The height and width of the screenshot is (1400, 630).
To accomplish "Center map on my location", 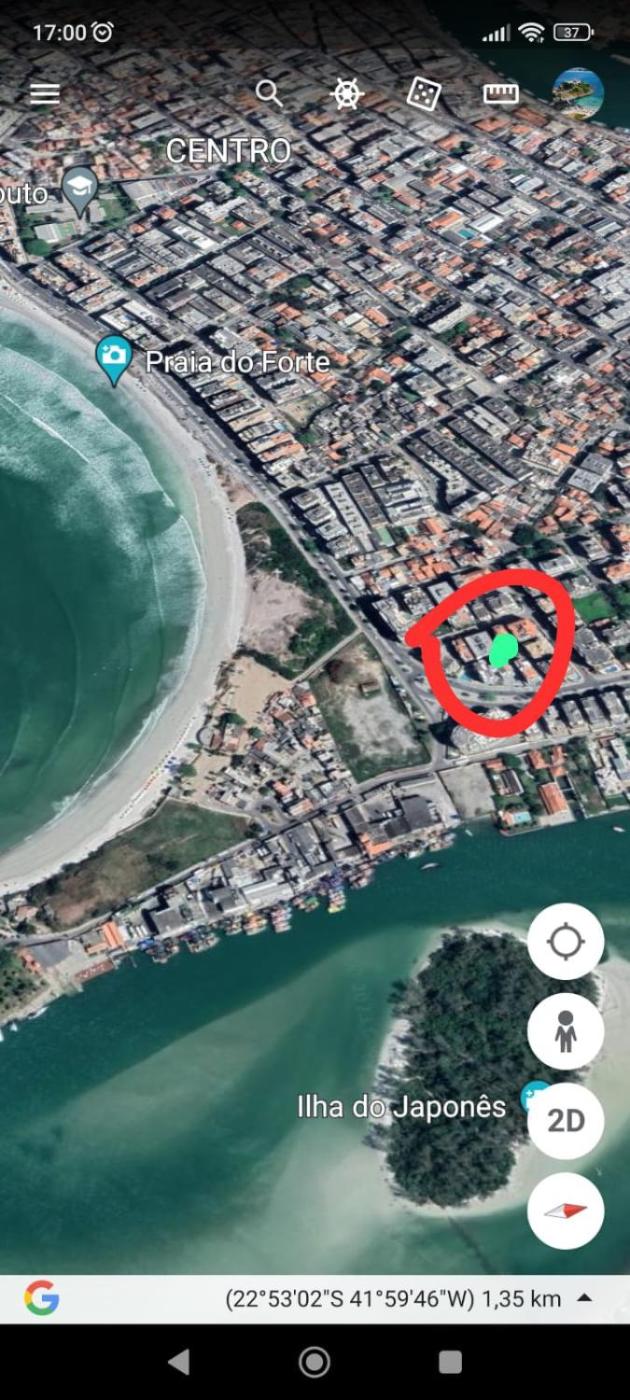I will [x=566, y=941].
